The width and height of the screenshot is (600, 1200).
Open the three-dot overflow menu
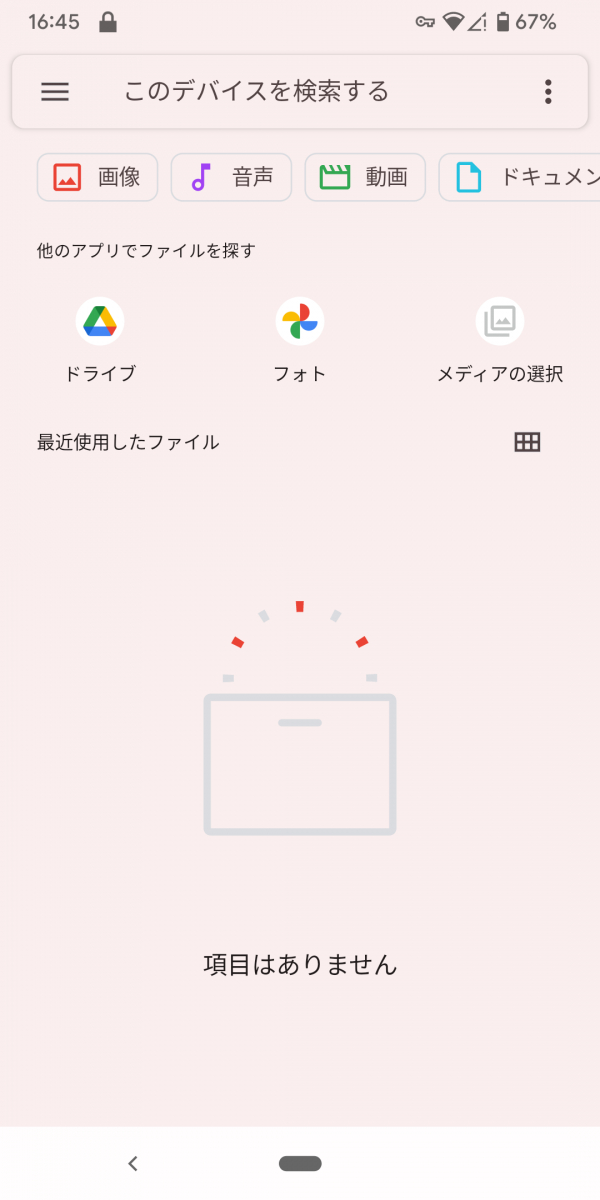click(x=548, y=92)
